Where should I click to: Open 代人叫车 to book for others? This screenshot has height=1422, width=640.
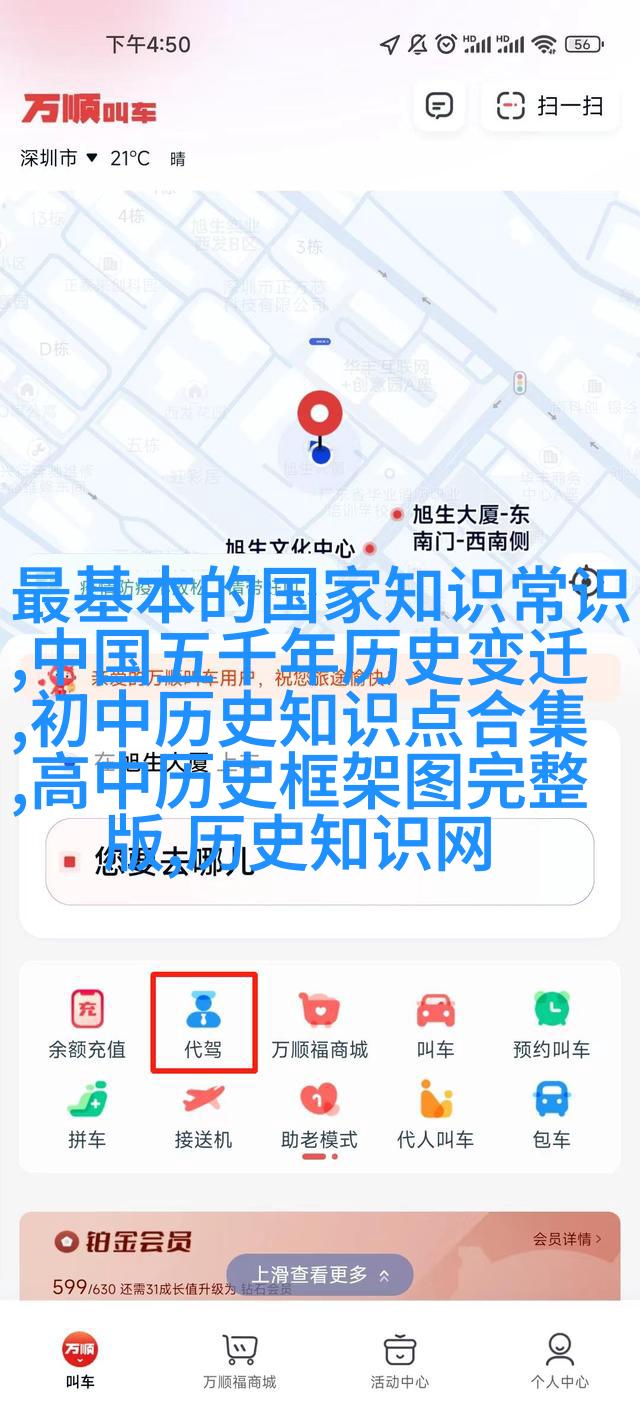click(435, 1113)
